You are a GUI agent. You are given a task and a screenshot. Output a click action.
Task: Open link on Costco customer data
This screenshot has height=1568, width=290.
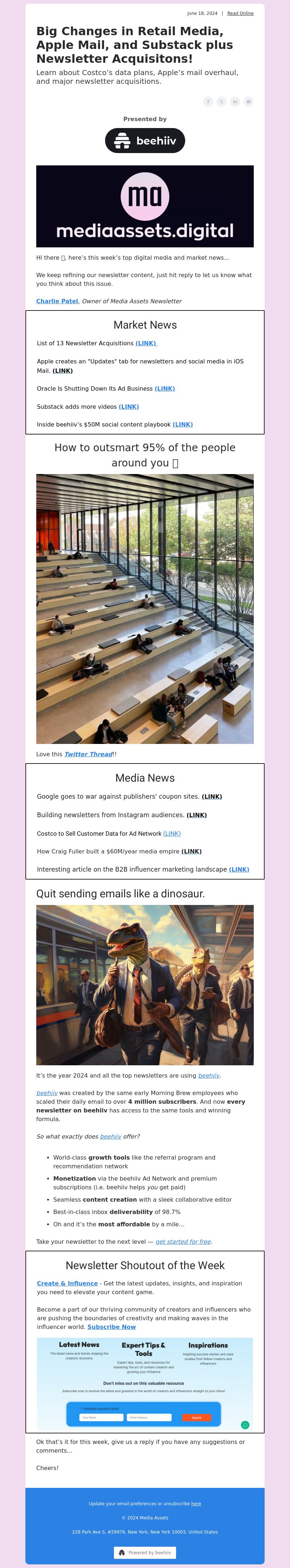click(x=171, y=834)
